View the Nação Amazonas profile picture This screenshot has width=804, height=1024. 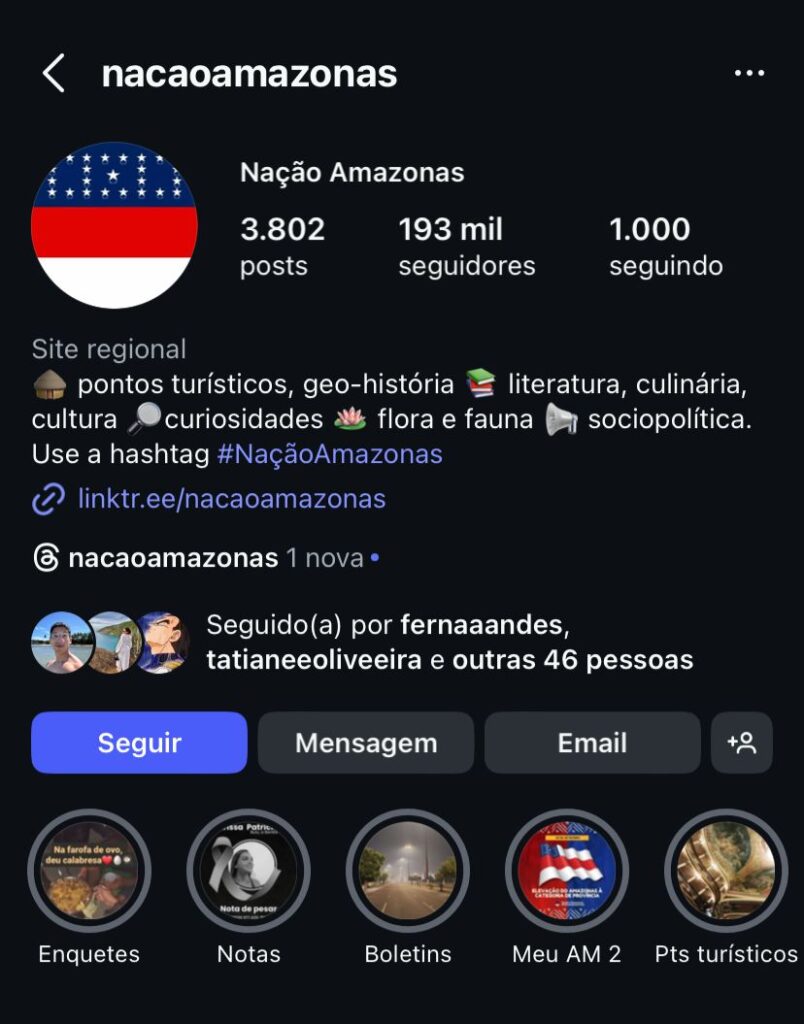click(x=114, y=225)
